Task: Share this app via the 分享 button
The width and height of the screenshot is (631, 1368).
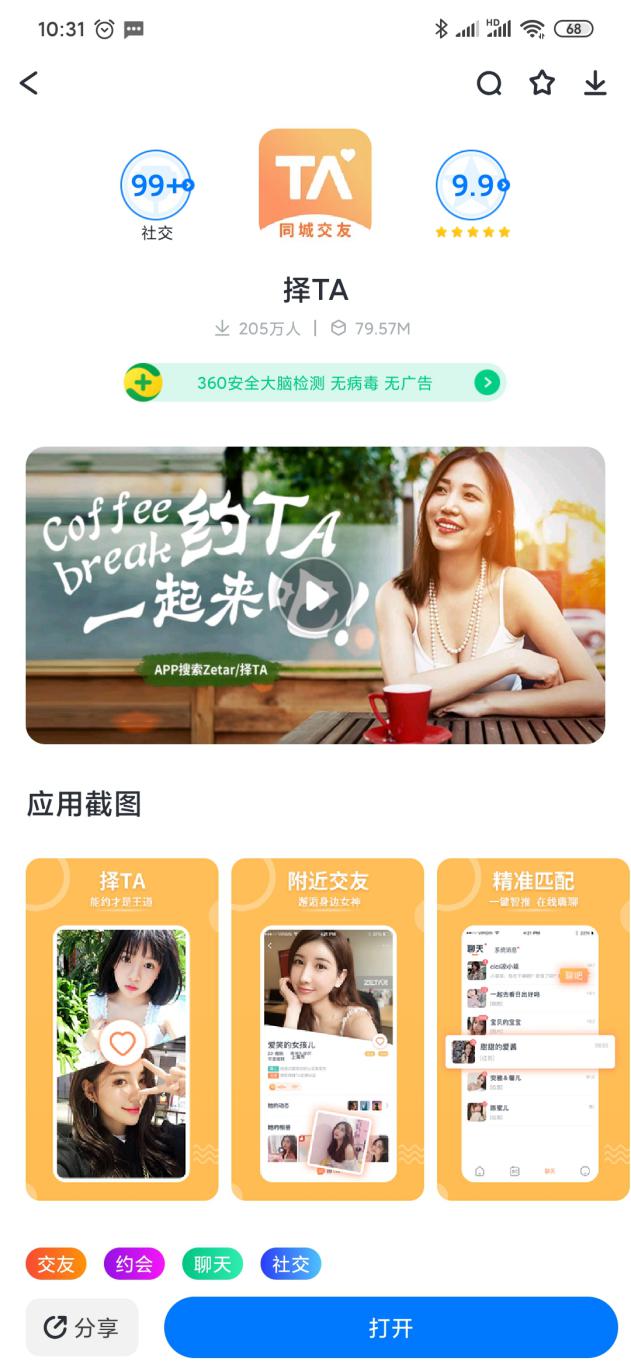Action: coord(82,1328)
